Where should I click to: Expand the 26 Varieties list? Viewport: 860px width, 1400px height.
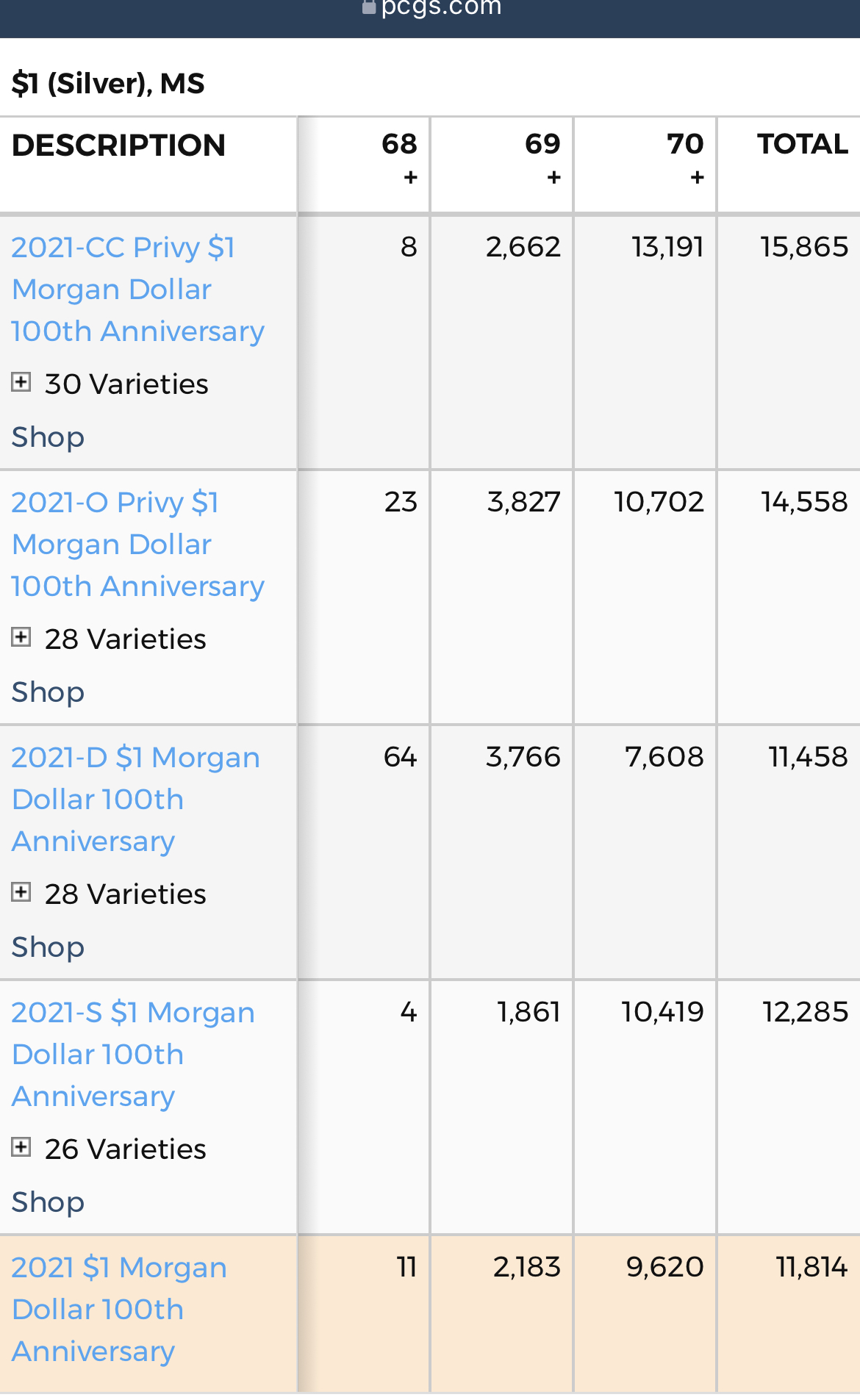point(21,1148)
